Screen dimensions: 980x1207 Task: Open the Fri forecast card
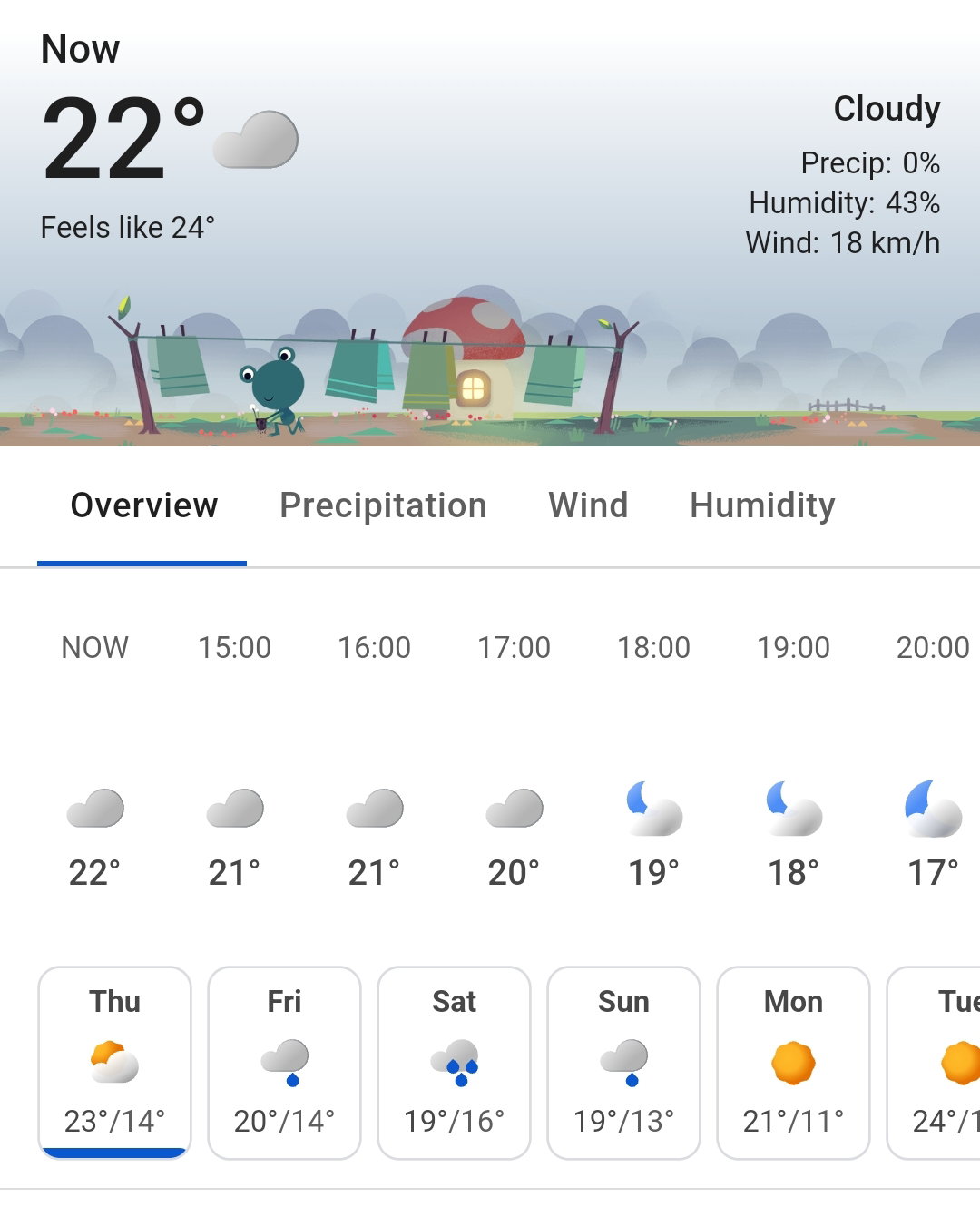[x=284, y=1063]
